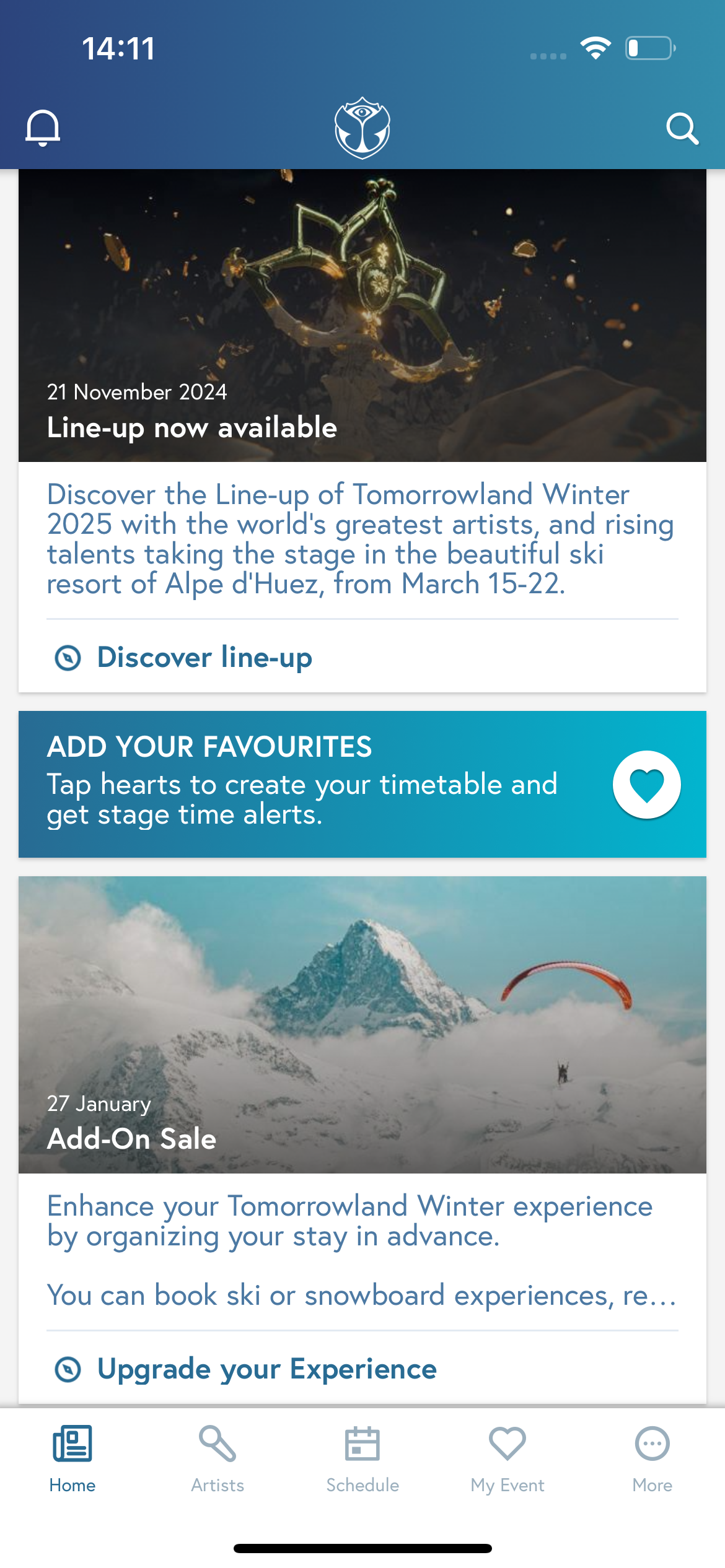Open search via the magnifier icon
Screen dimensions: 725x1568
tap(682, 128)
